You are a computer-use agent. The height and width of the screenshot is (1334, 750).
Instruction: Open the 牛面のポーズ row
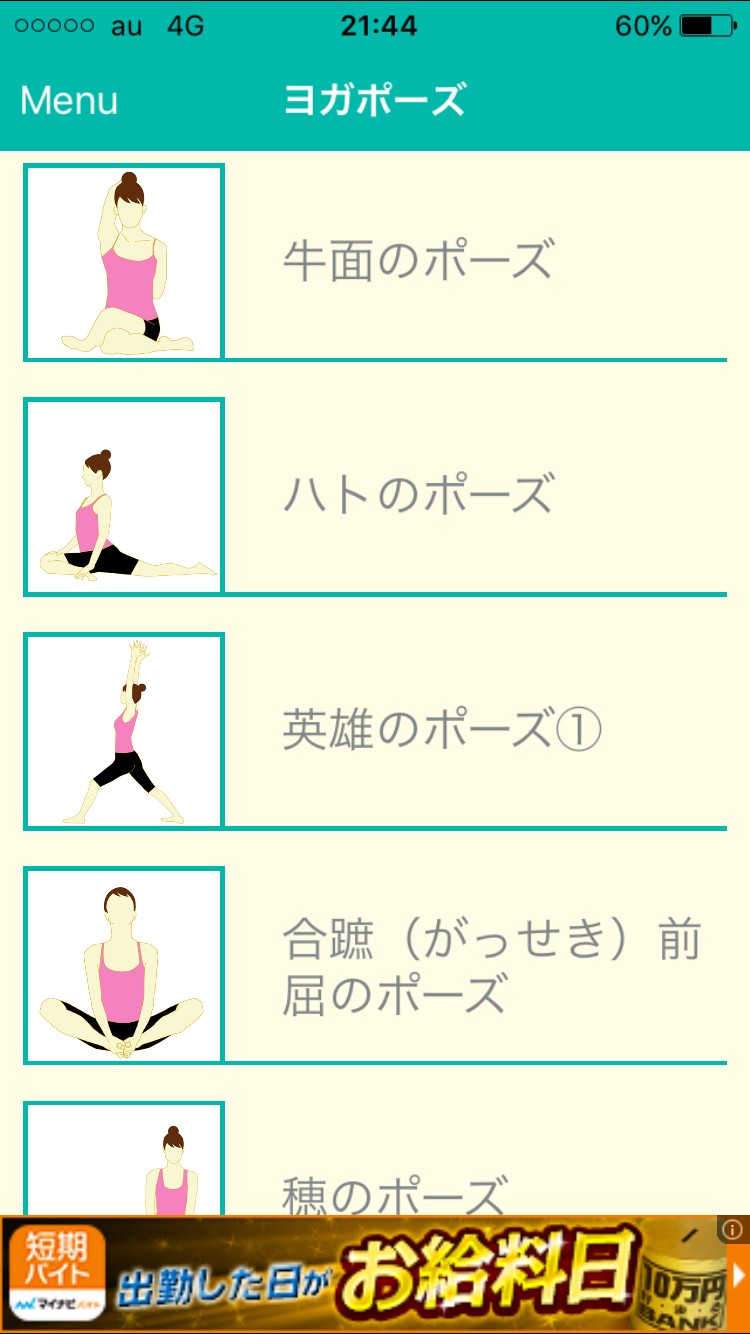375,262
